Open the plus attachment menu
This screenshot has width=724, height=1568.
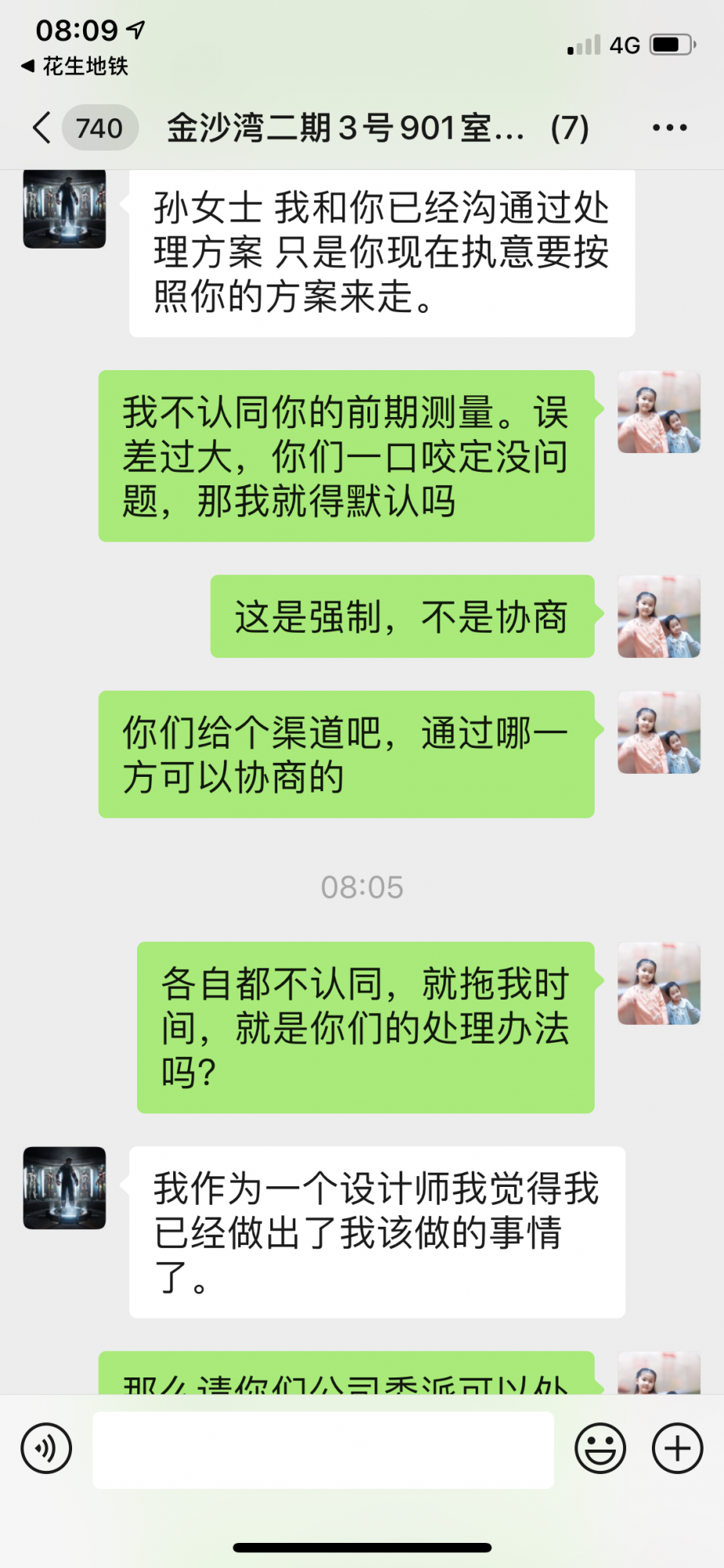tap(678, 1448)
